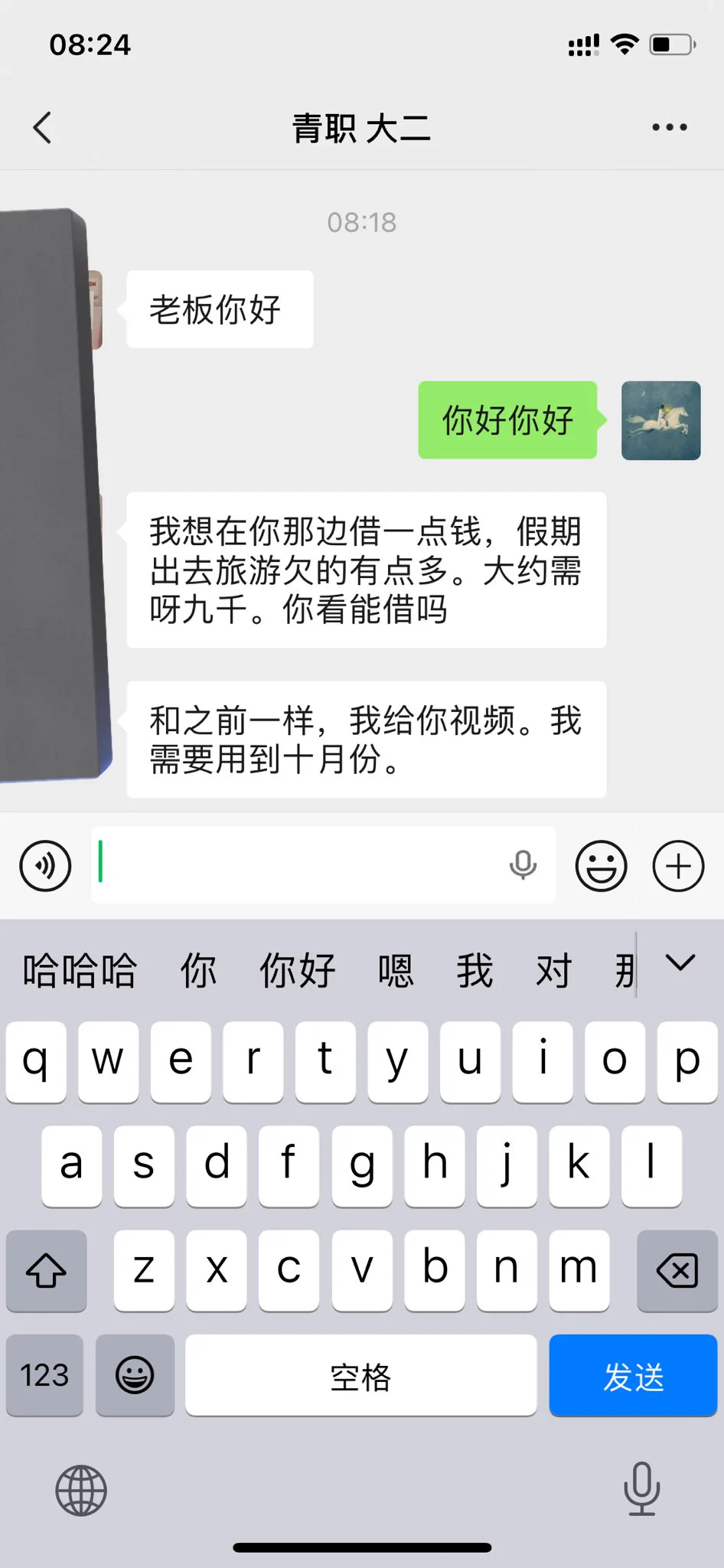Open the emoji sticker panel
This screenshot has width=724, height=1568.
[601, 866]
